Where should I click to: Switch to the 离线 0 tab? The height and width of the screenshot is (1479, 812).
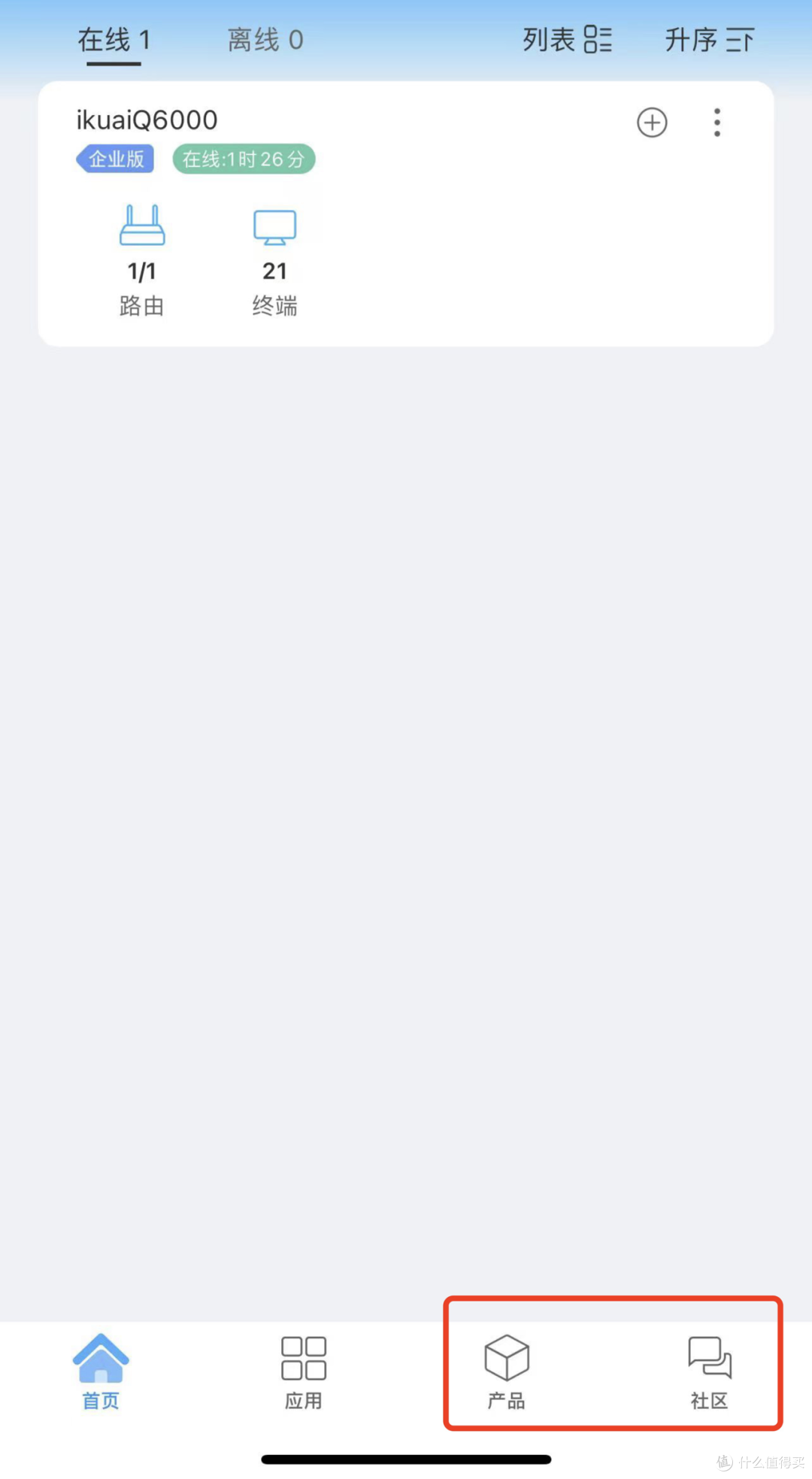coord(265,40)
